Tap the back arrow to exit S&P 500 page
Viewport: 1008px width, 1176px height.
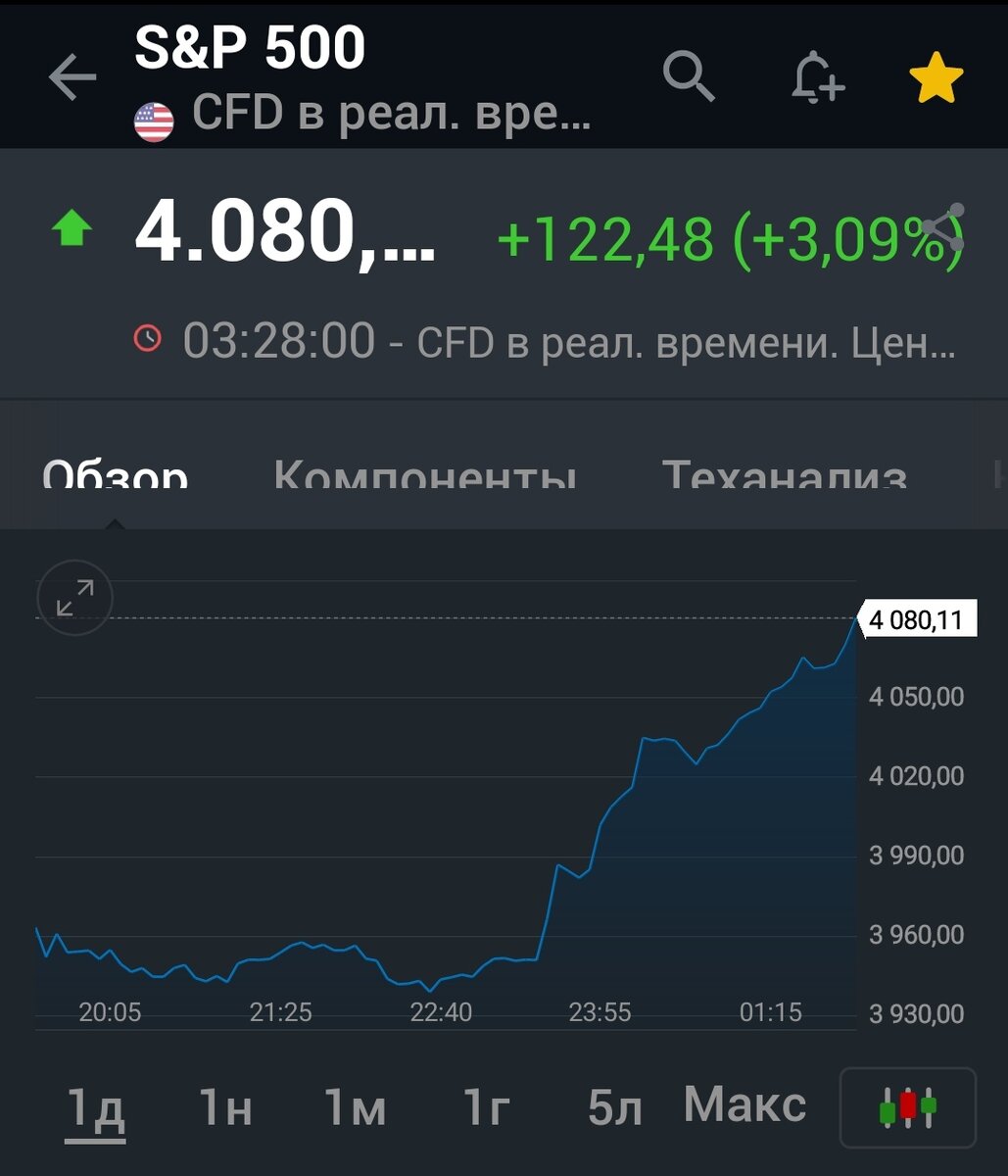tap(71, 76)
